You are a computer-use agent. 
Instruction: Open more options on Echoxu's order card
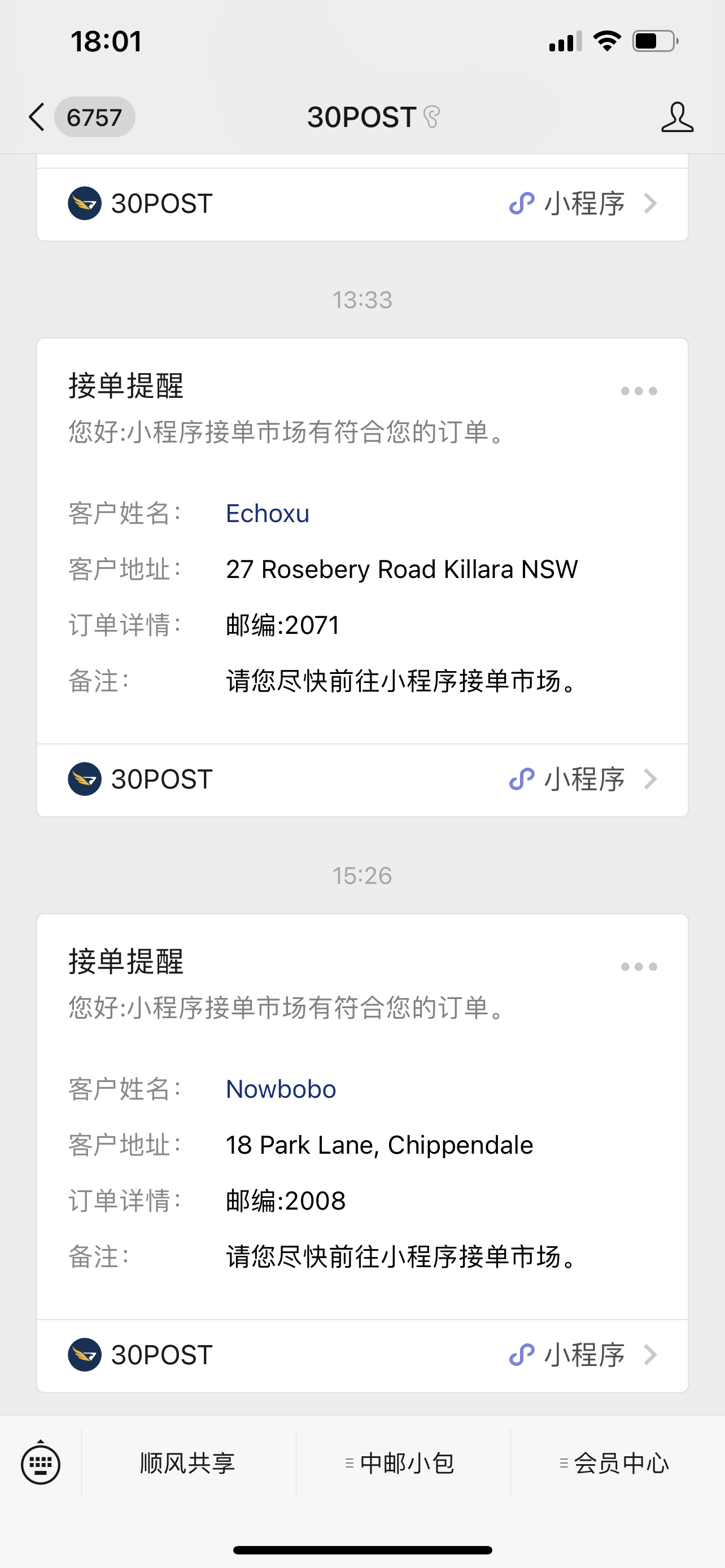tap(639, 391)
